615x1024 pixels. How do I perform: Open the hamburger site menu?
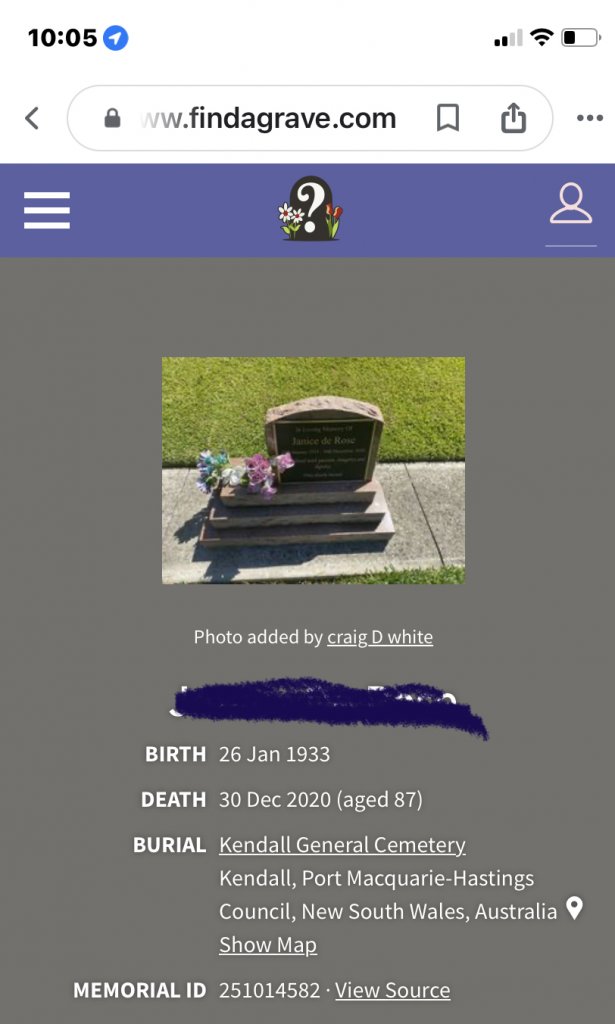47,210
